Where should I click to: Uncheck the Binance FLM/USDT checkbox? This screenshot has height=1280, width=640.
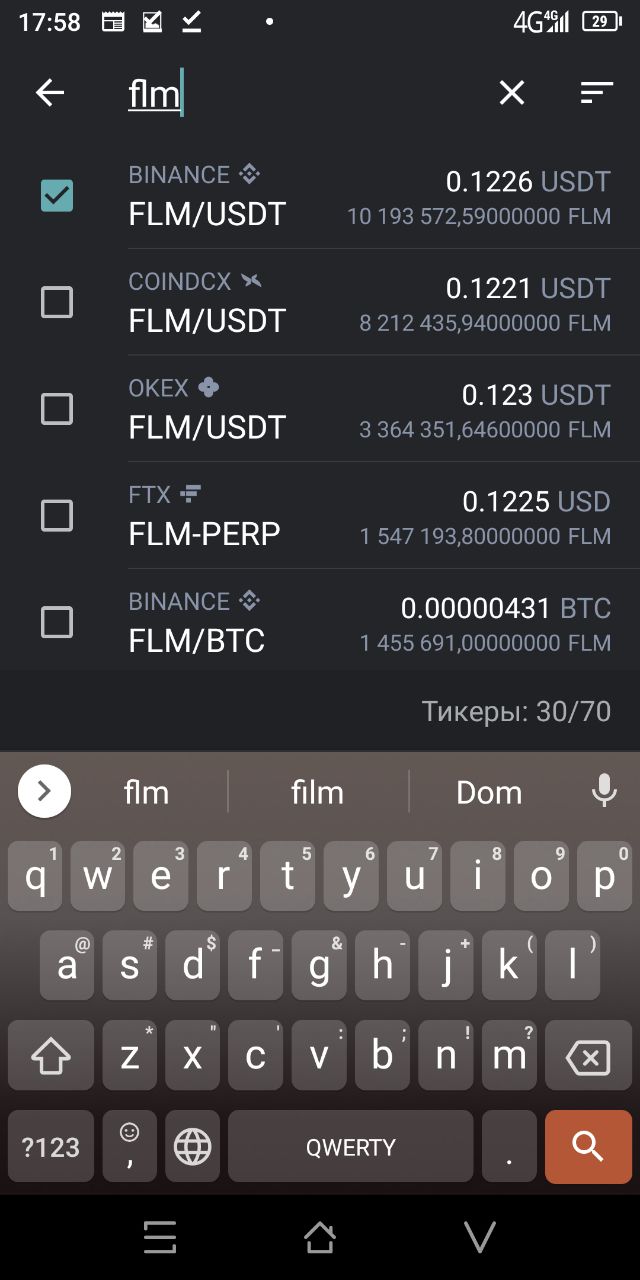pyautogui.click(x=57, y=195)
